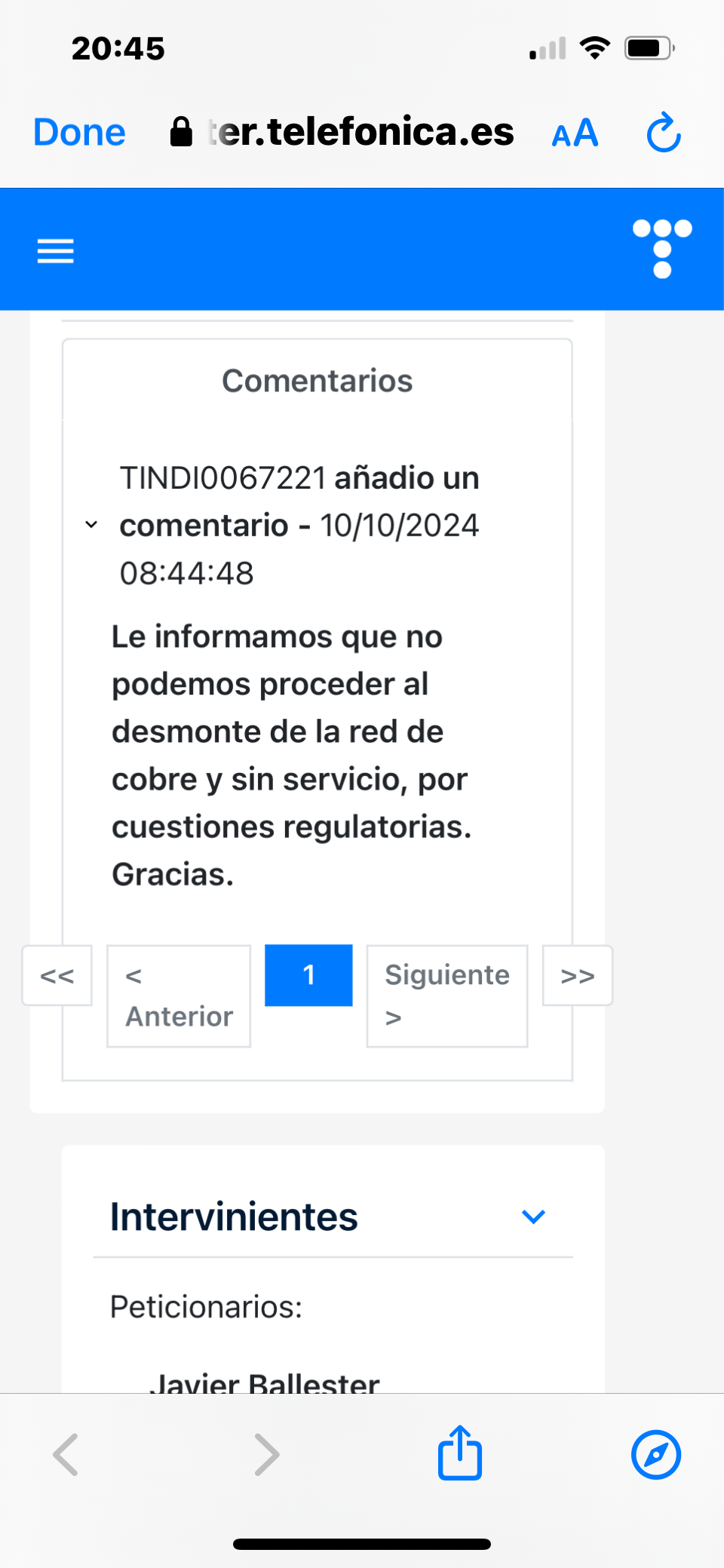Screen dimensions: 724x1568
Task: Tap Done to close the browser view
Action: click(79, 133)
